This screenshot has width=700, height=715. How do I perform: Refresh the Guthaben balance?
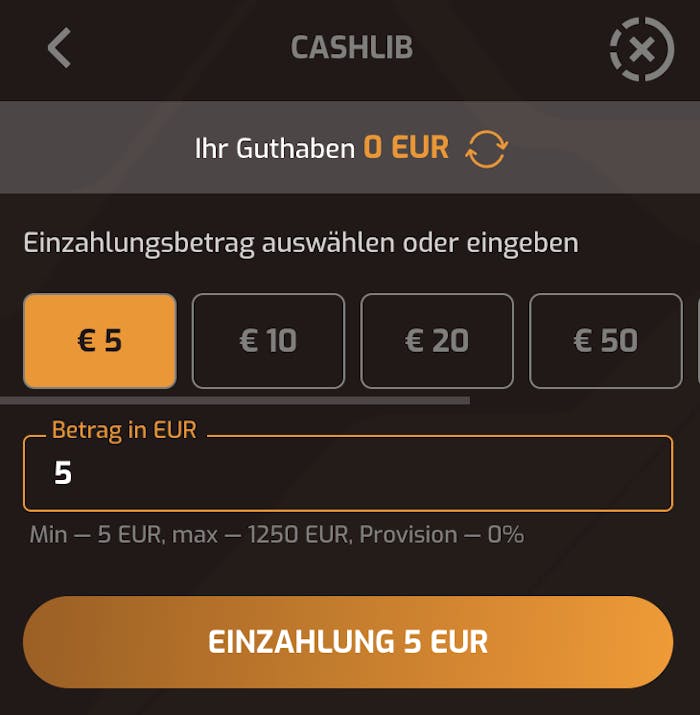tap(487, 149)
